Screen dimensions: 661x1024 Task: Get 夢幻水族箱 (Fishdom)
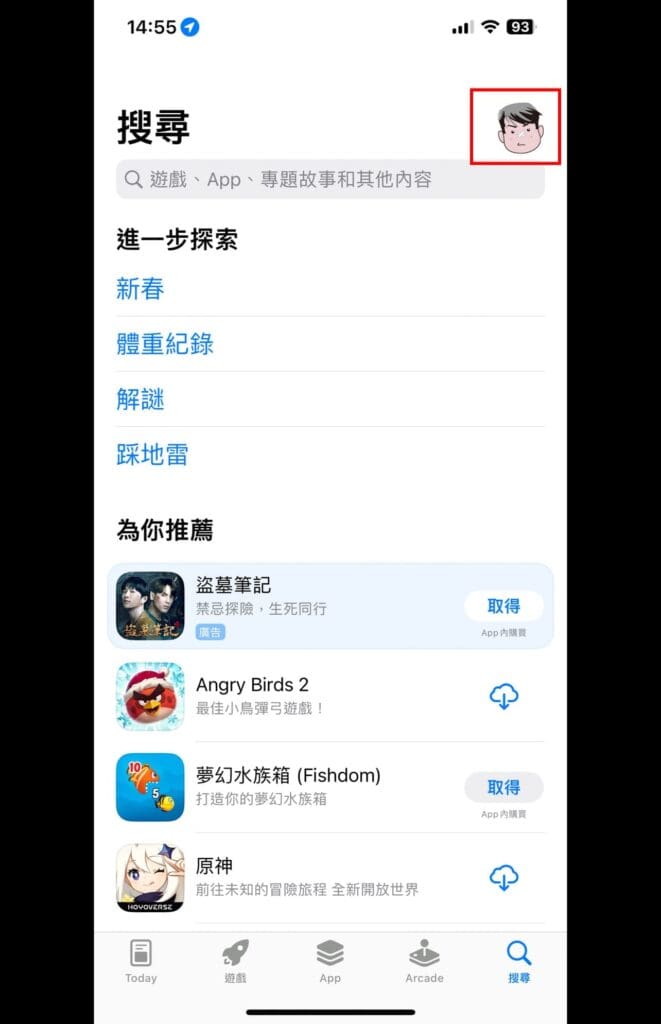[x=504, y=788]
